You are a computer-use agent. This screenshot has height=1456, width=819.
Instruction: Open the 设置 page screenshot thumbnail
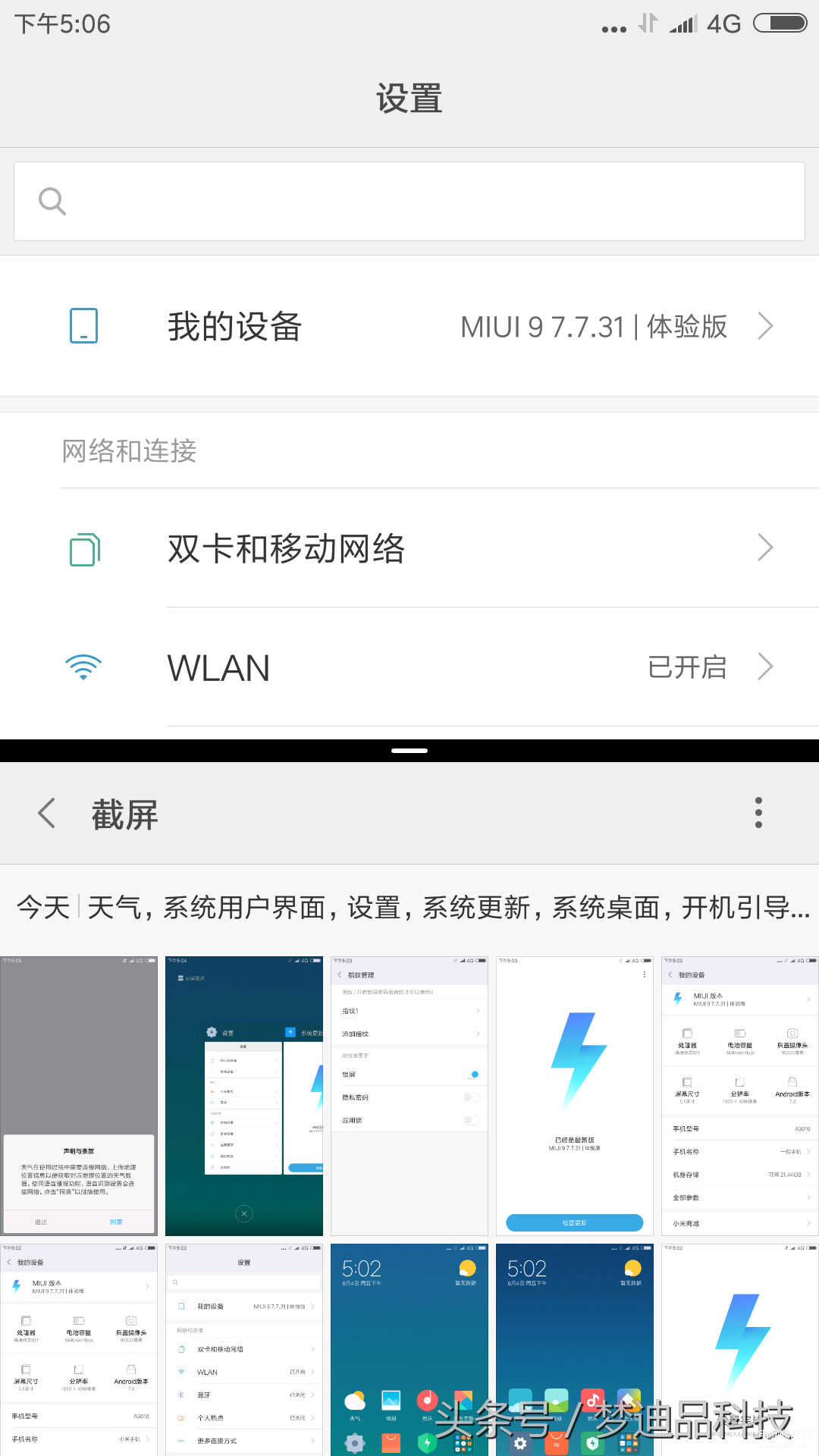(x=244, y=1350)
